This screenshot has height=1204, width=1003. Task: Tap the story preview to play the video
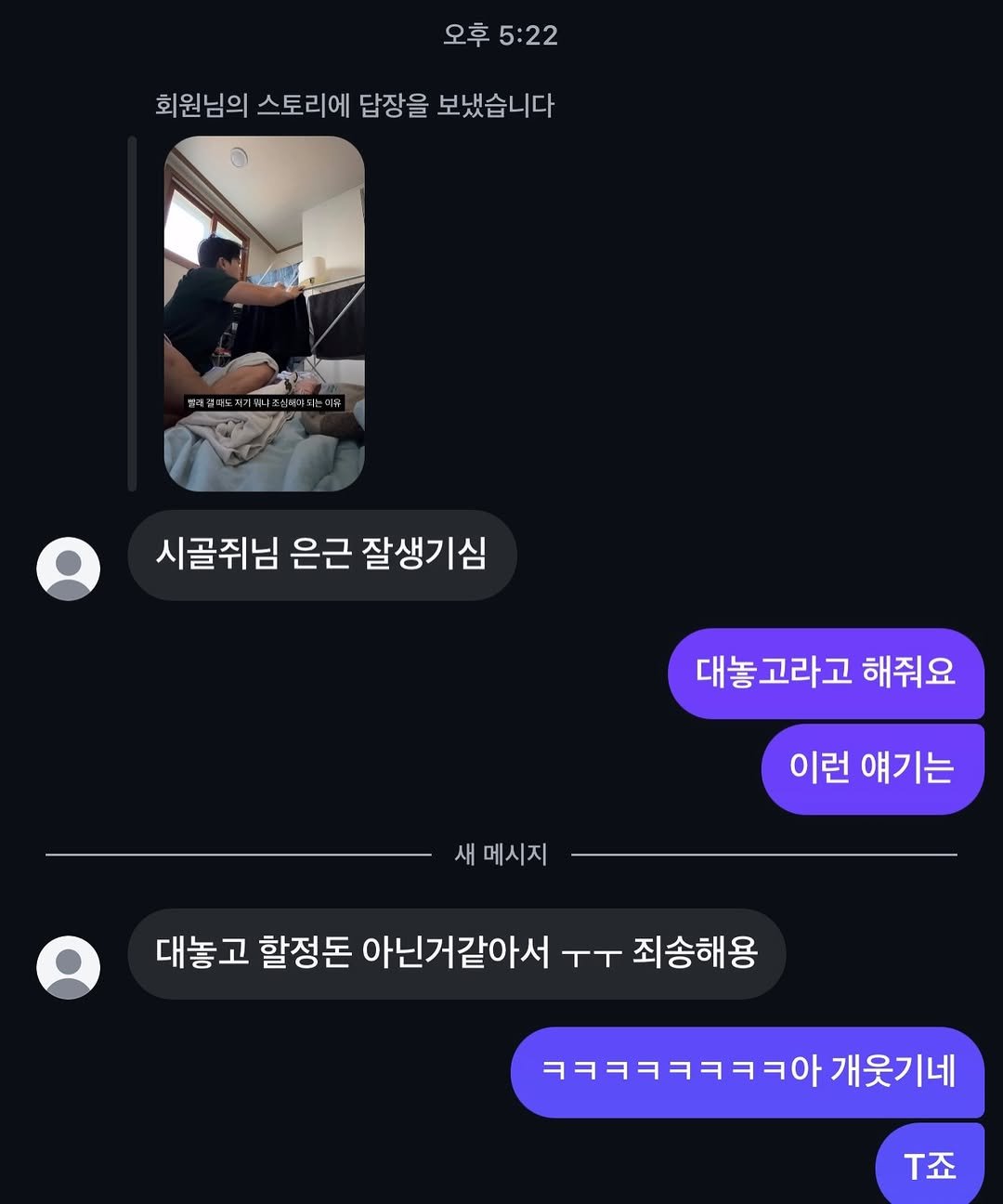point(263,311)
